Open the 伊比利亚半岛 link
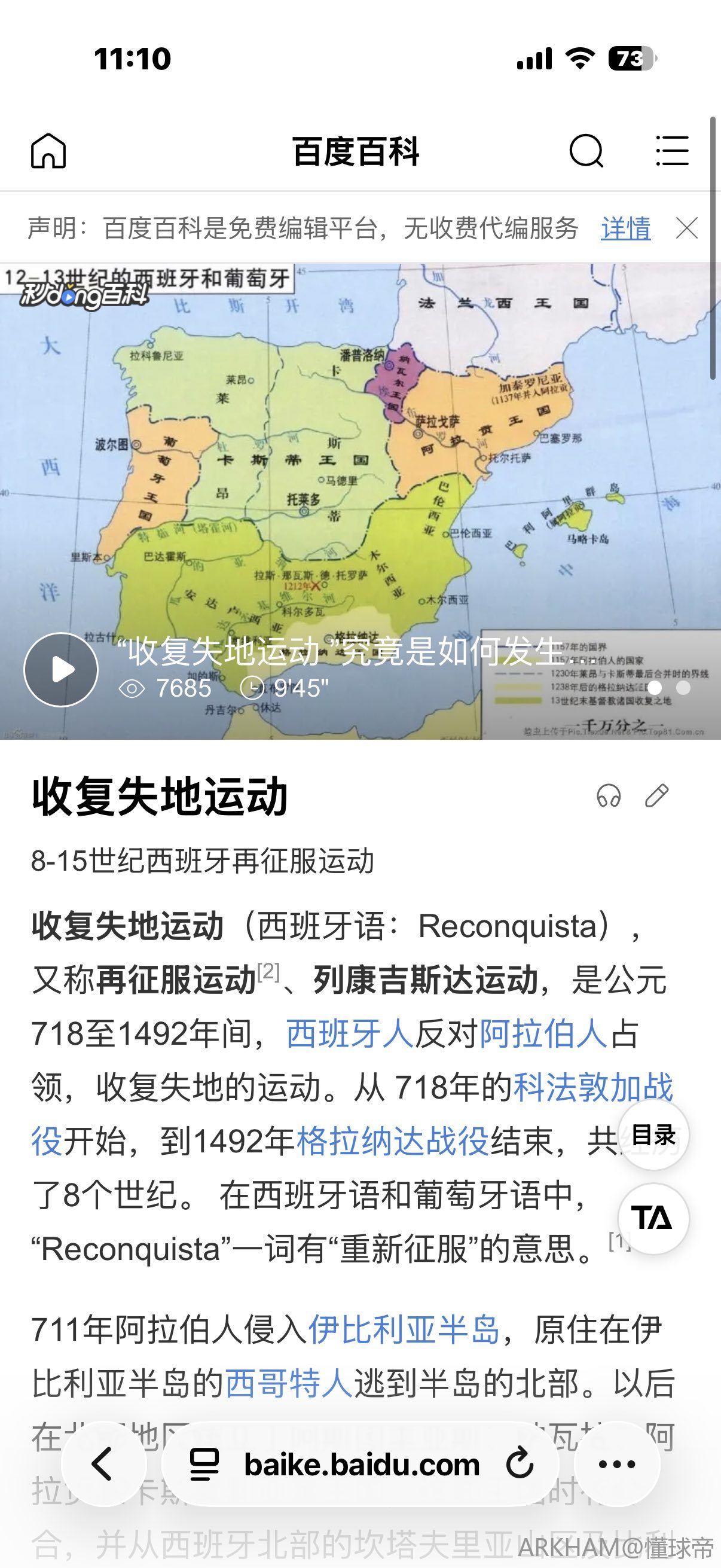The image size is (721, 1568). coord(404,1330)
